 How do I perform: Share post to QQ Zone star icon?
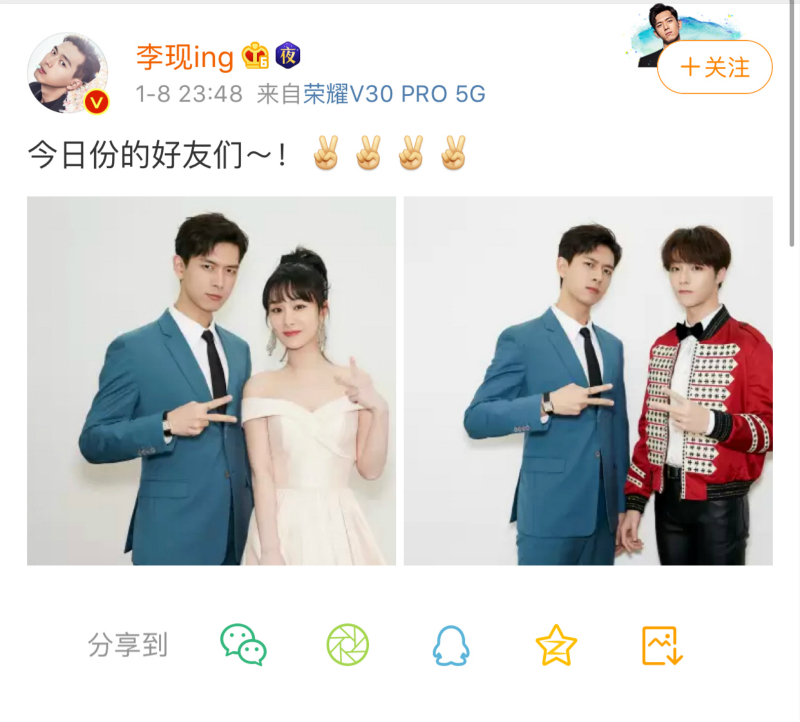[556, 645]
